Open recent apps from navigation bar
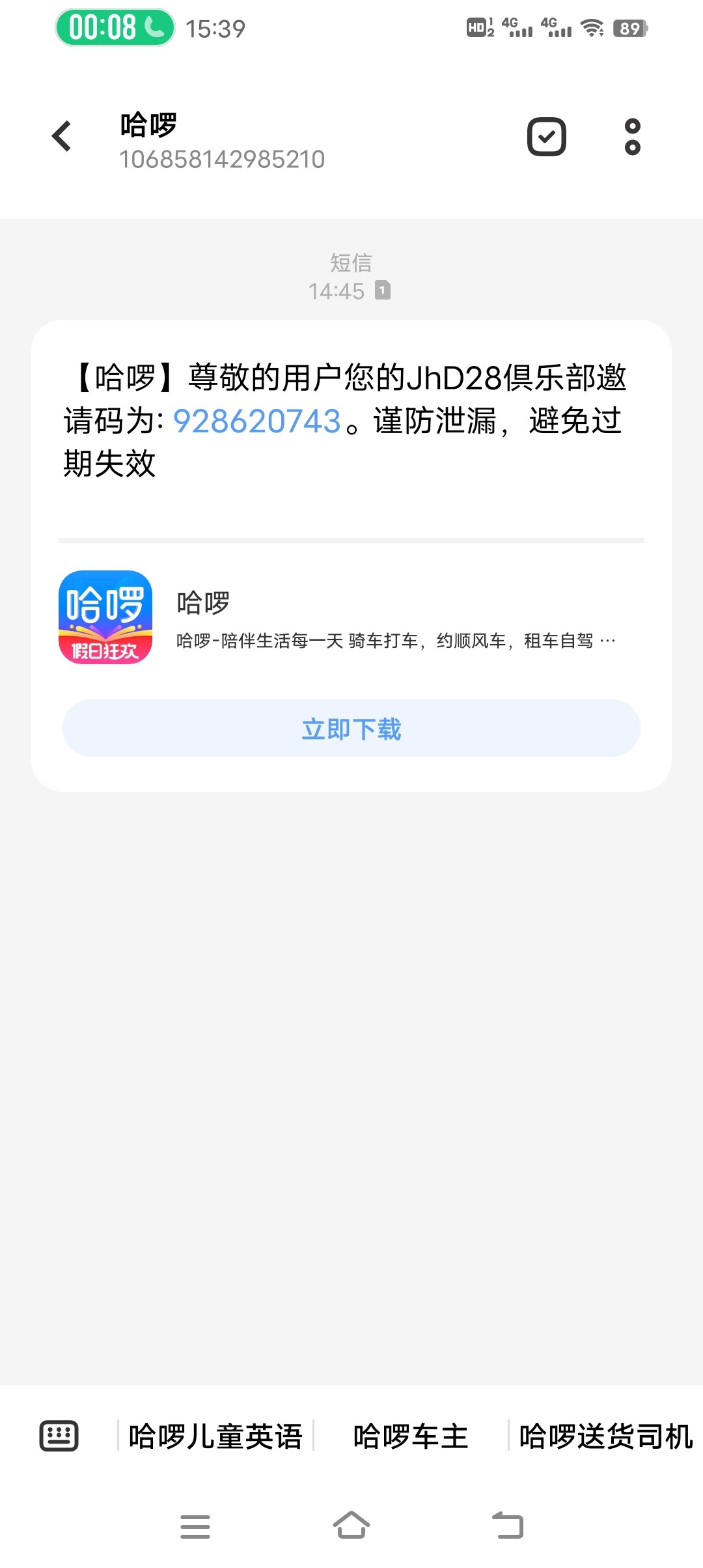This screenshot has width=703, height=1568. pyautogui.click(x=195, y=1526)
